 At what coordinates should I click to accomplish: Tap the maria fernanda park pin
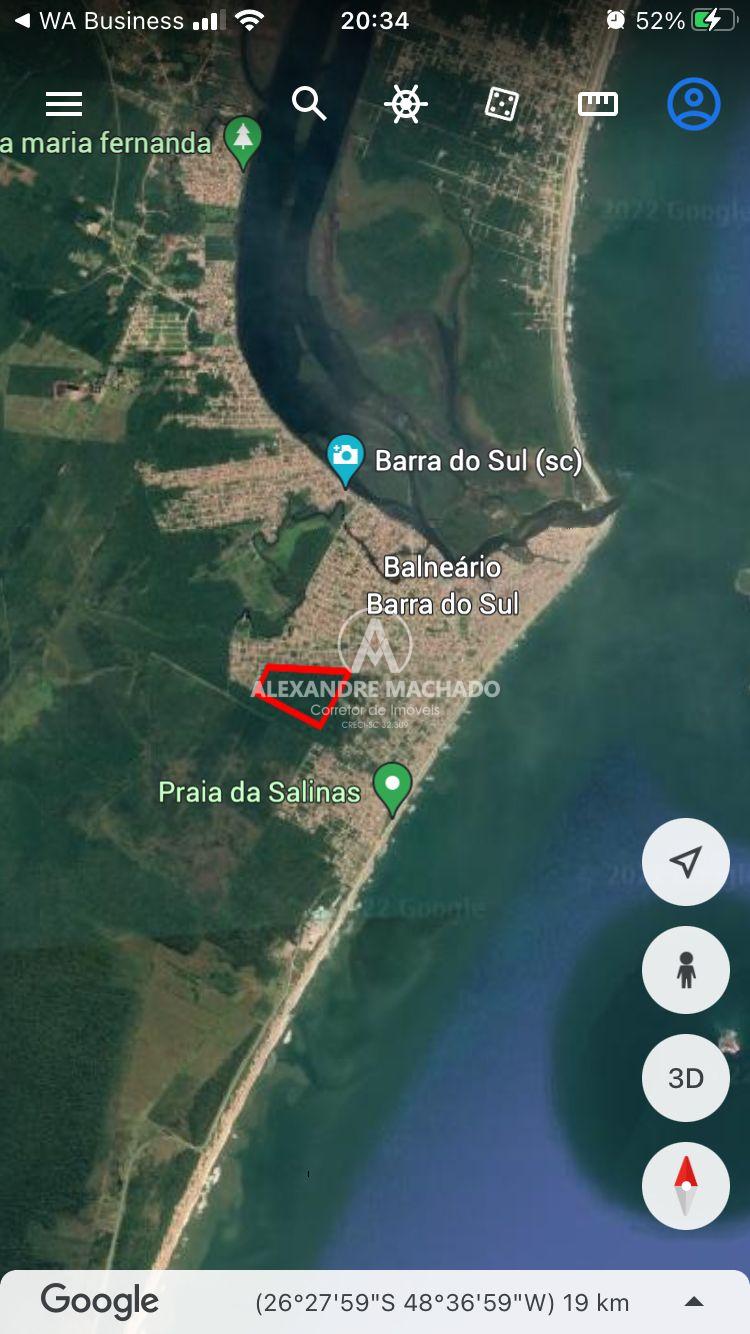point(242,142)
